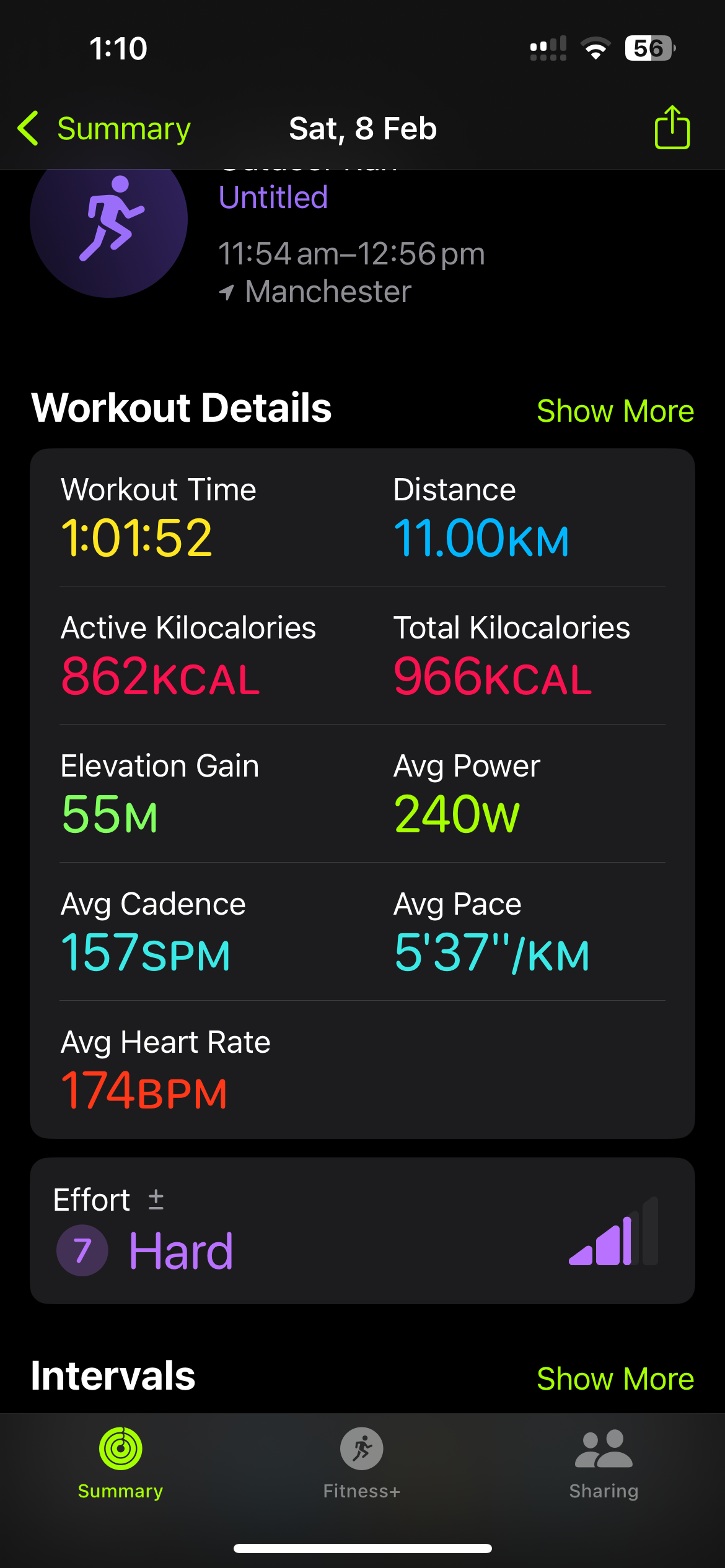Viewport: 725px width, 1568px height.
Task: Show more Intervals
Action: pyautogui.click(x=615, y=1379)
